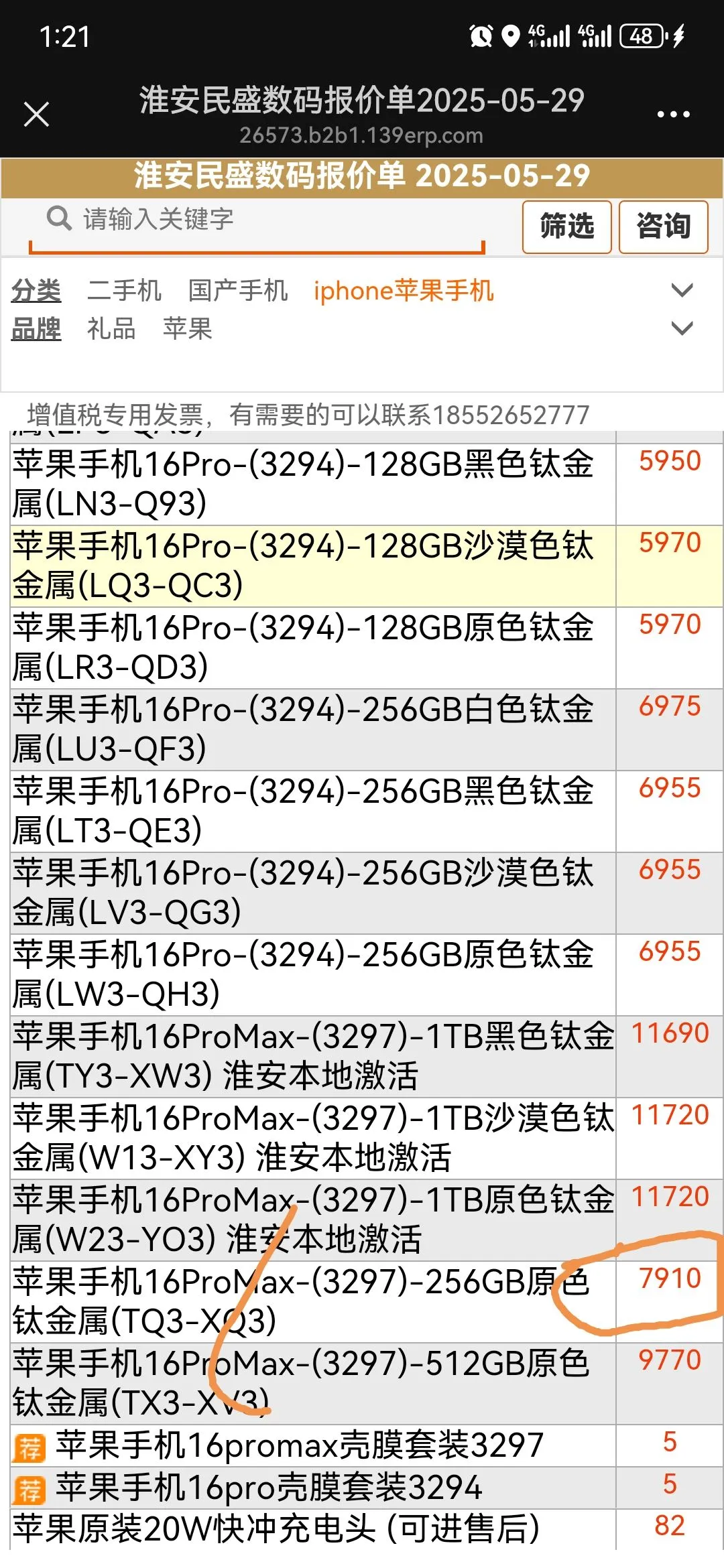This screenshot has width=724, height=1568.
Task: Close the price list webpage
Action: click(x=36, y=114)
